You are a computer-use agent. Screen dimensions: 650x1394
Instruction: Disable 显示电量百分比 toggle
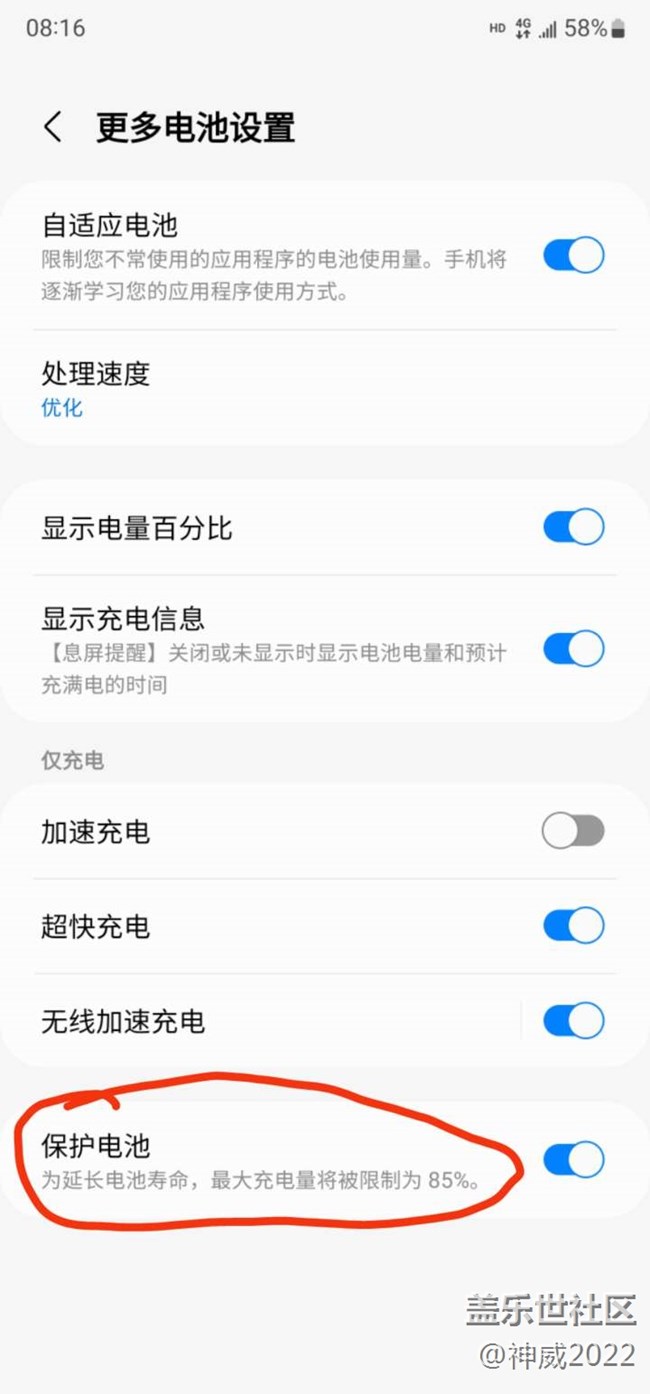point(573,527)
